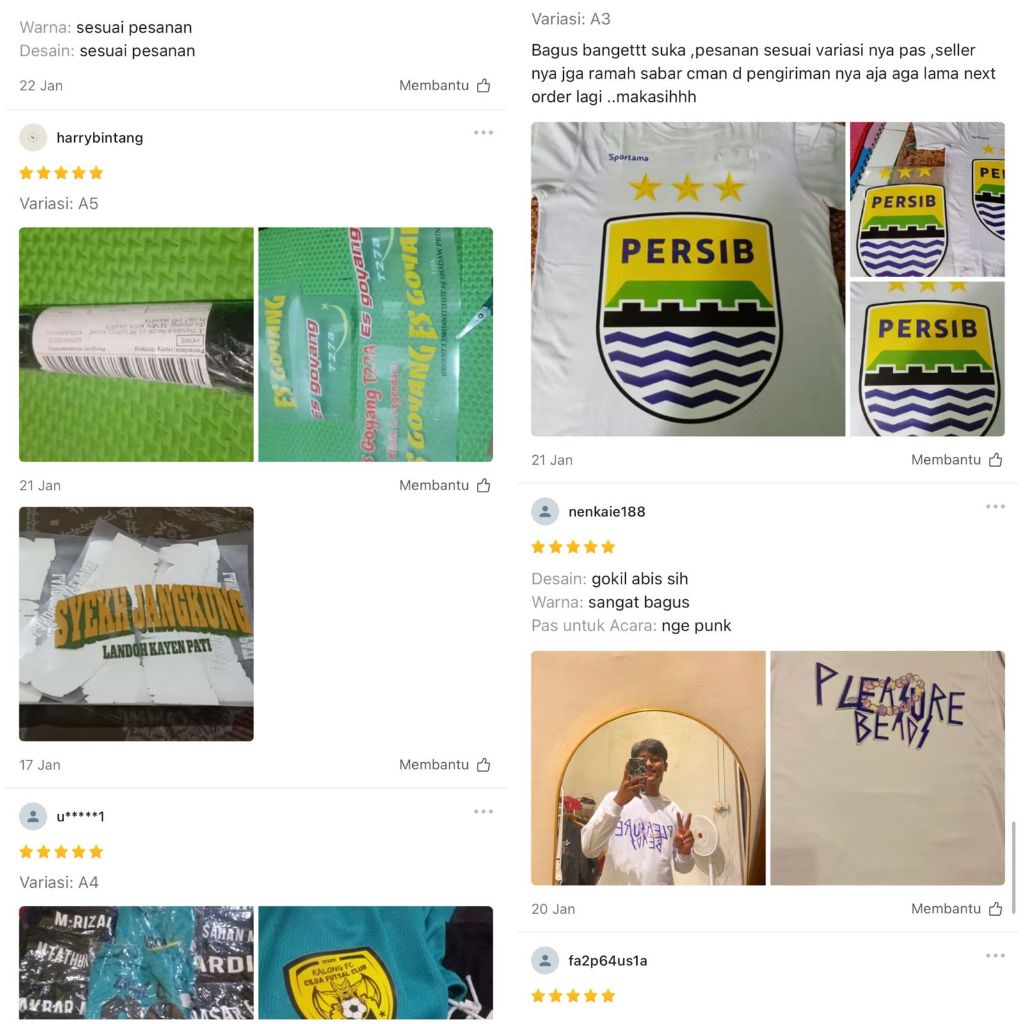Tap Membantu under the Persib shirt review
The image size is (1024, 1024).
[x=957, y=460]
